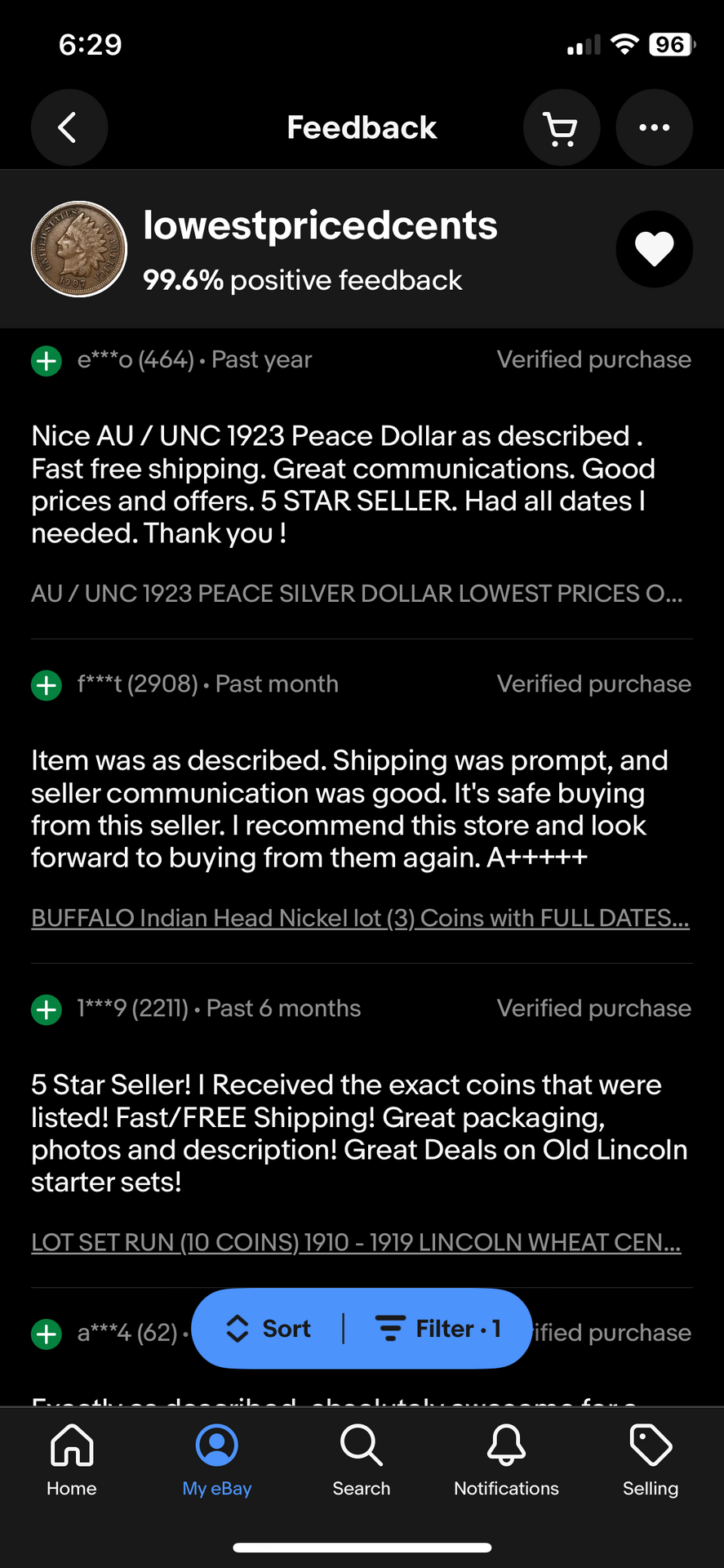Open lowestpricedcents seller profile picture
The image size is (724, 1568).
tap(79, 249)
